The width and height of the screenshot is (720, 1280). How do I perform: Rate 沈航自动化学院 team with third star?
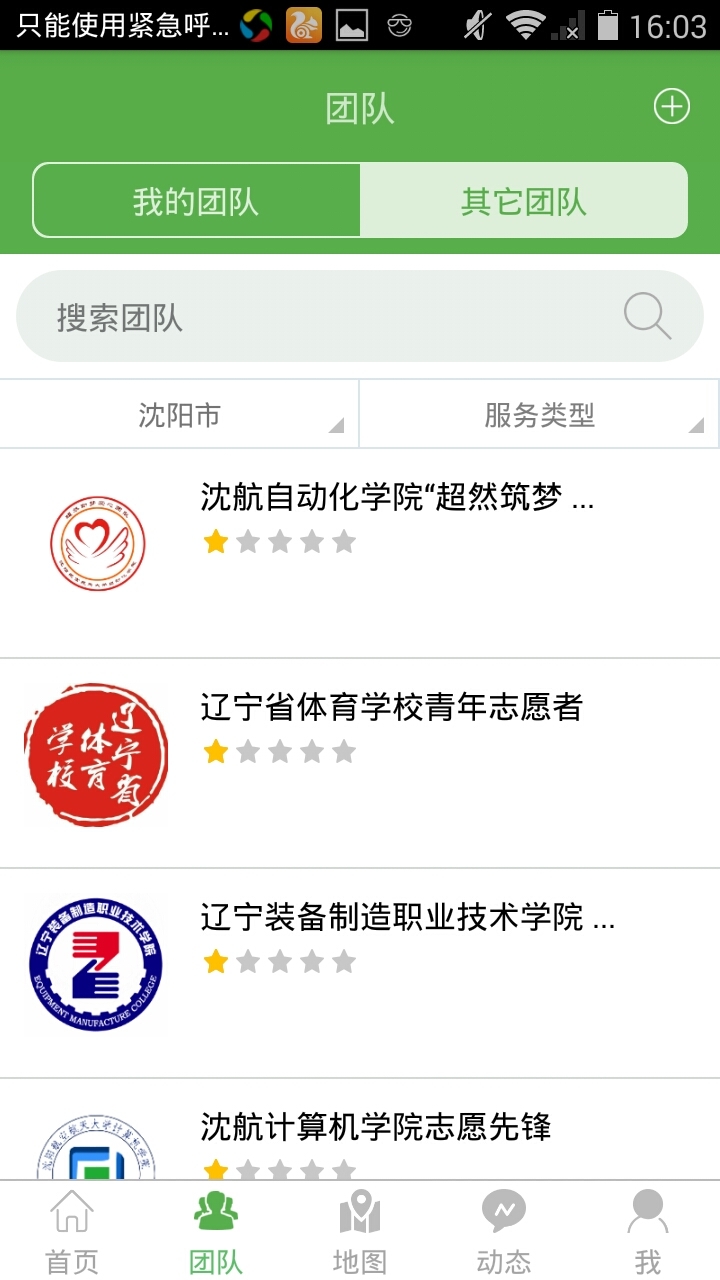pyautogui.click(x=280, y=541)
